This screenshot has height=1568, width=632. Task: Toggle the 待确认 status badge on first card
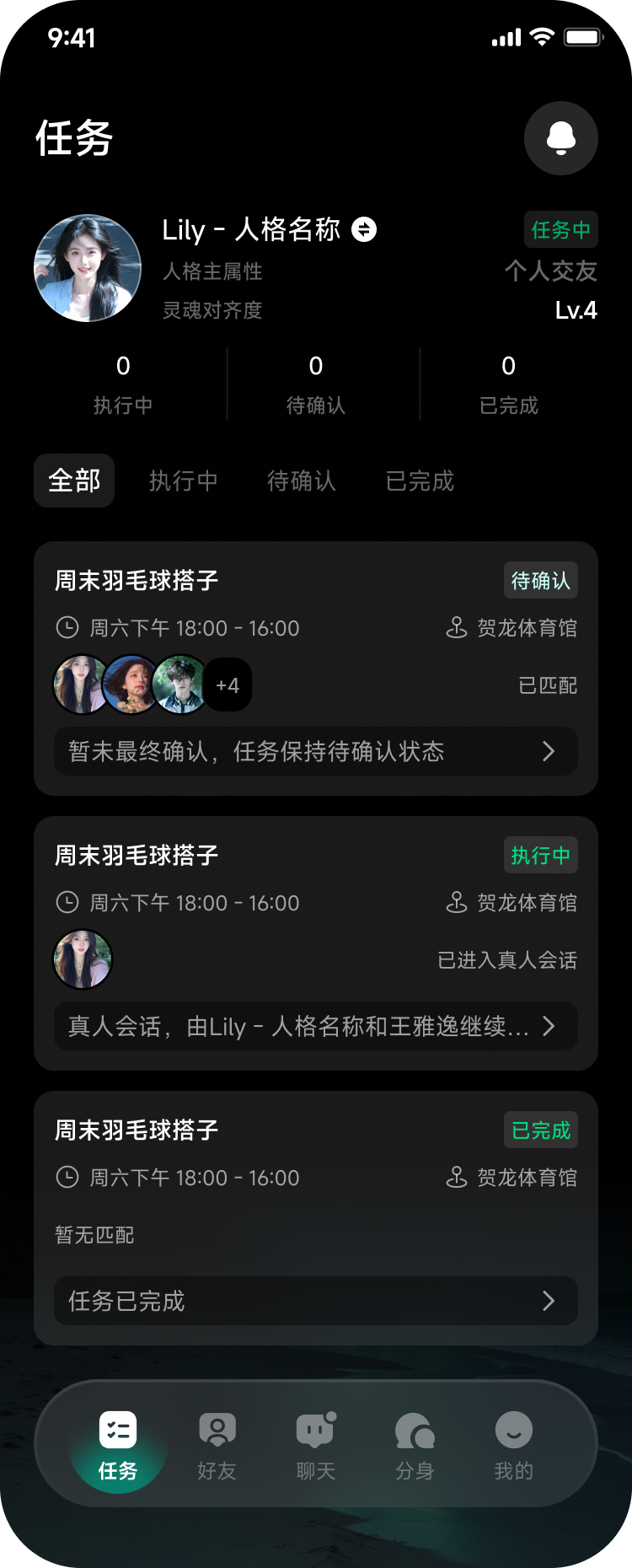(x=540, y=580)
